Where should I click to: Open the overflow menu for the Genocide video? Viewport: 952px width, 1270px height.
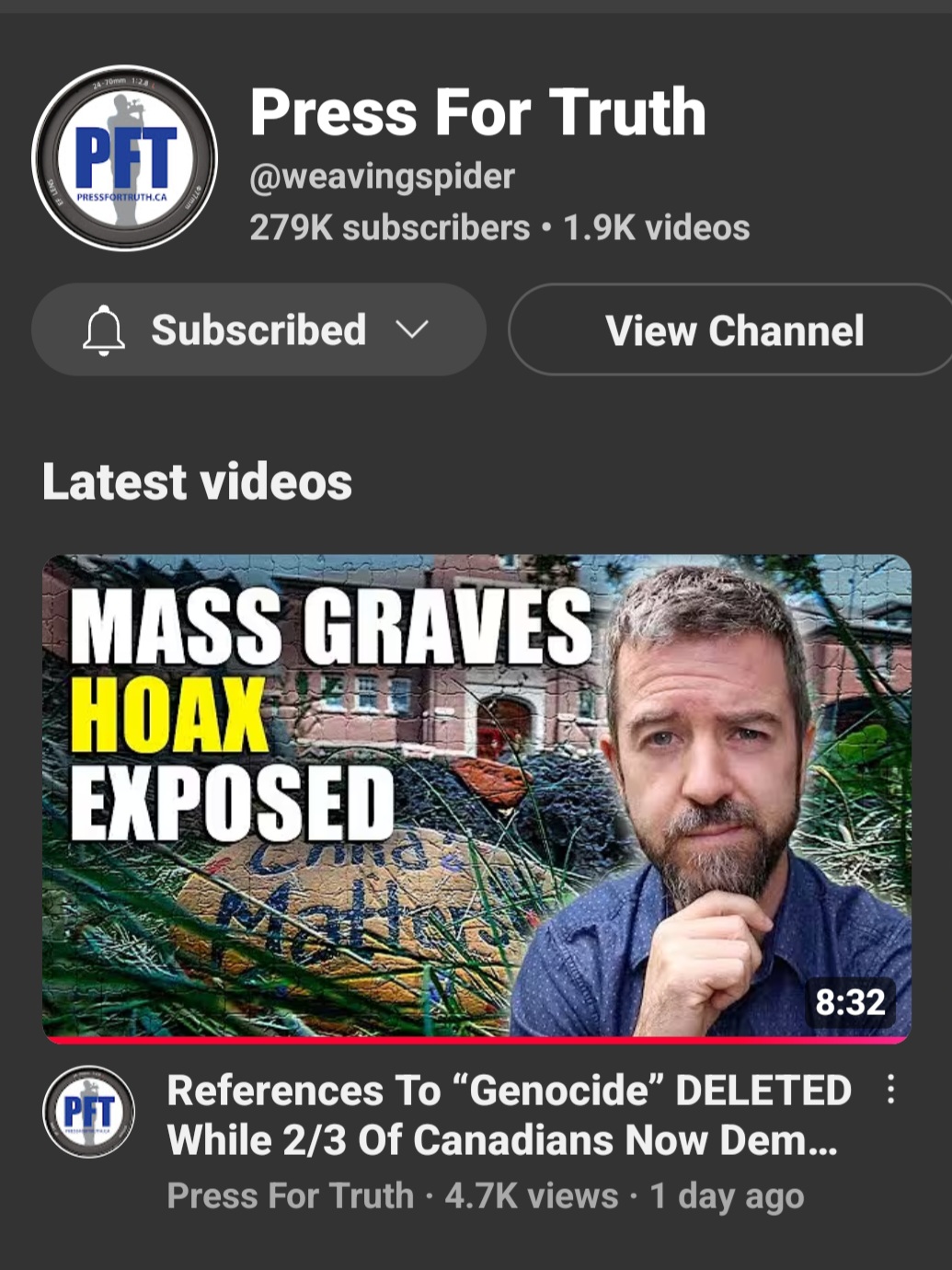pyautogui.click(x=890, y=1090)
